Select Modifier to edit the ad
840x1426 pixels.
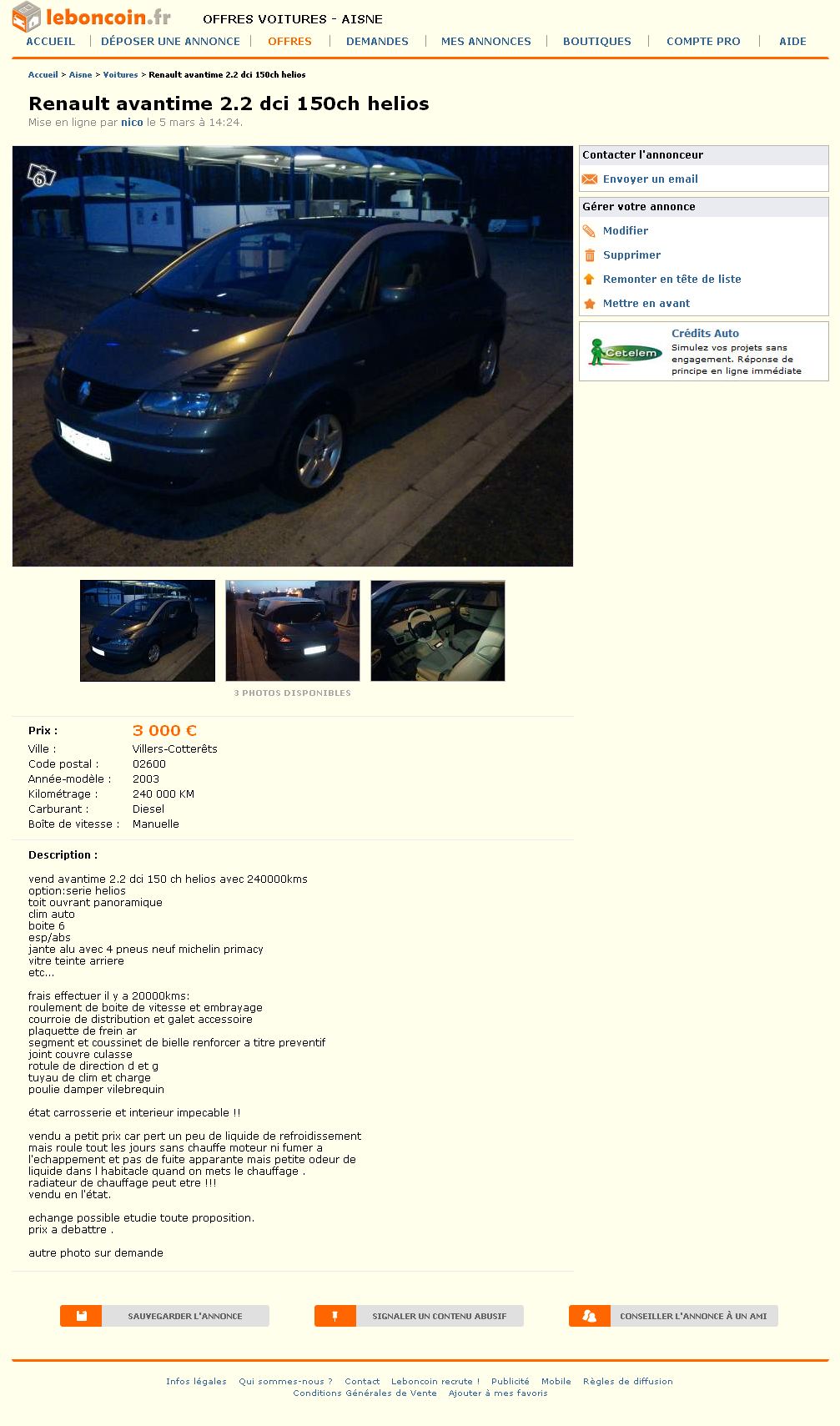click(625, 231)
